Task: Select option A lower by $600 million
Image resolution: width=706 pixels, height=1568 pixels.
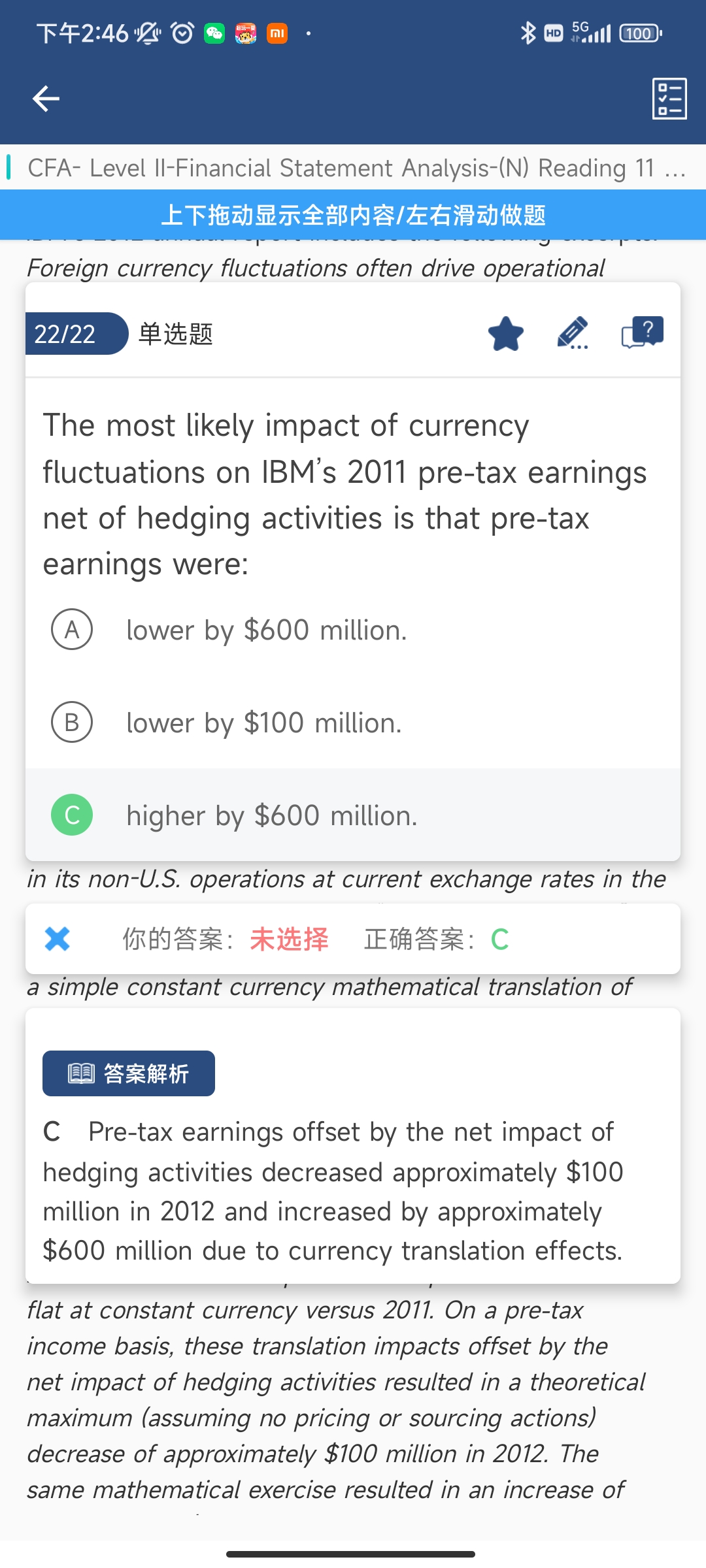Action: click(353, 630)
